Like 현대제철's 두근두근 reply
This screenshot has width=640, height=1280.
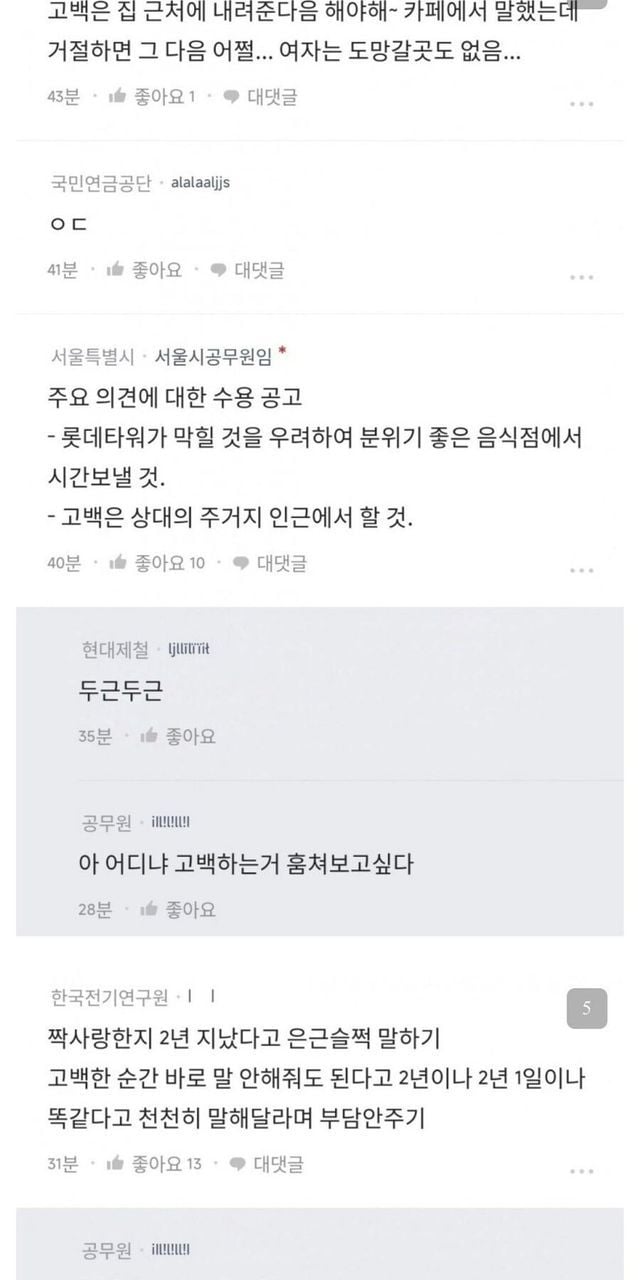click(x=178, y=737)
